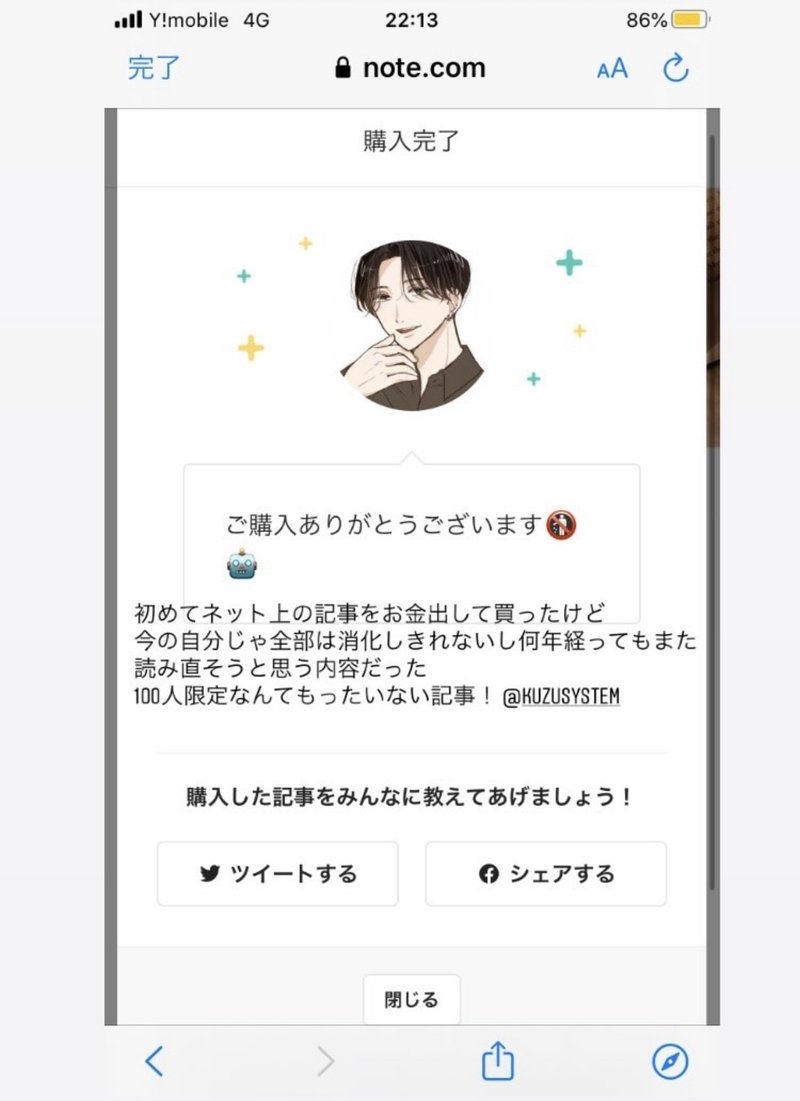Tap the clock showing 22:13

pyautogui.click(x=413, y=18)
